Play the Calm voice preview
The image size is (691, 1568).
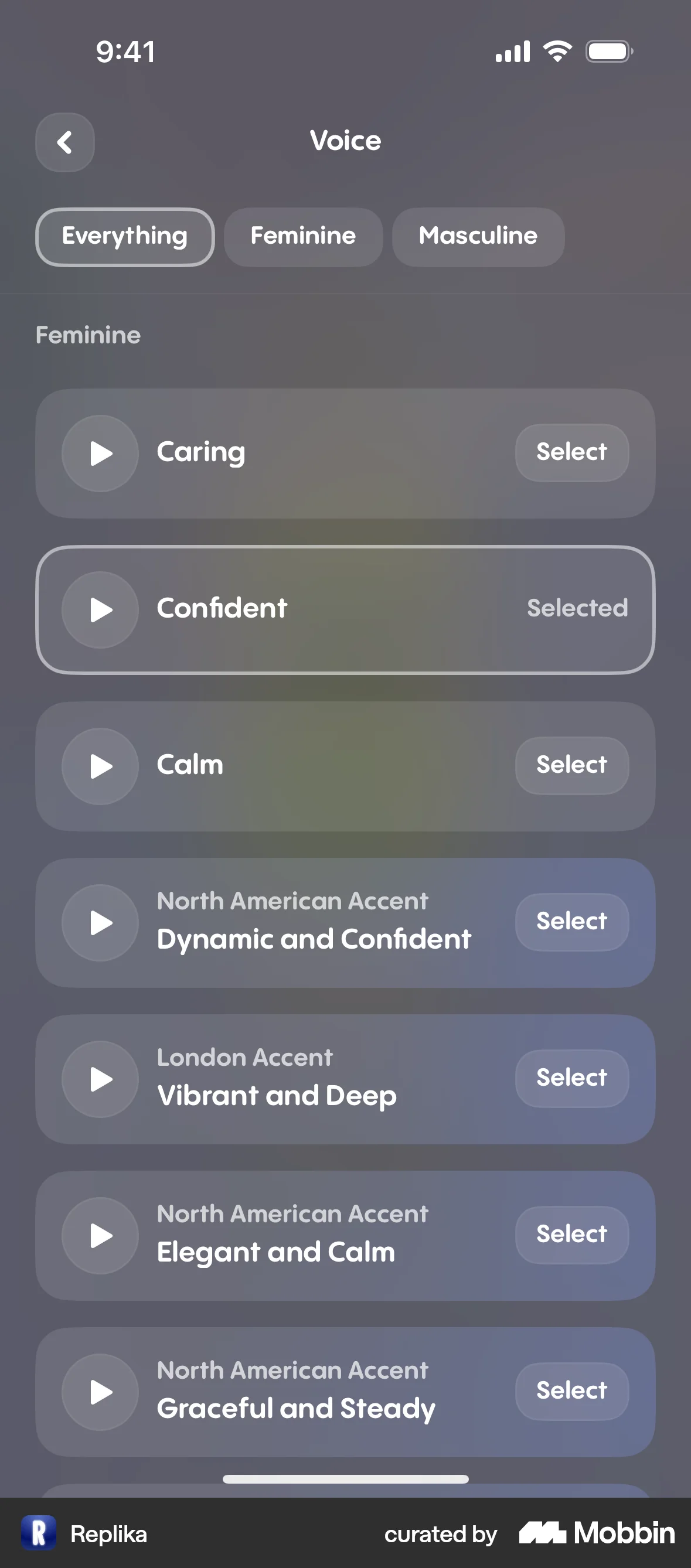pos(100,766)
